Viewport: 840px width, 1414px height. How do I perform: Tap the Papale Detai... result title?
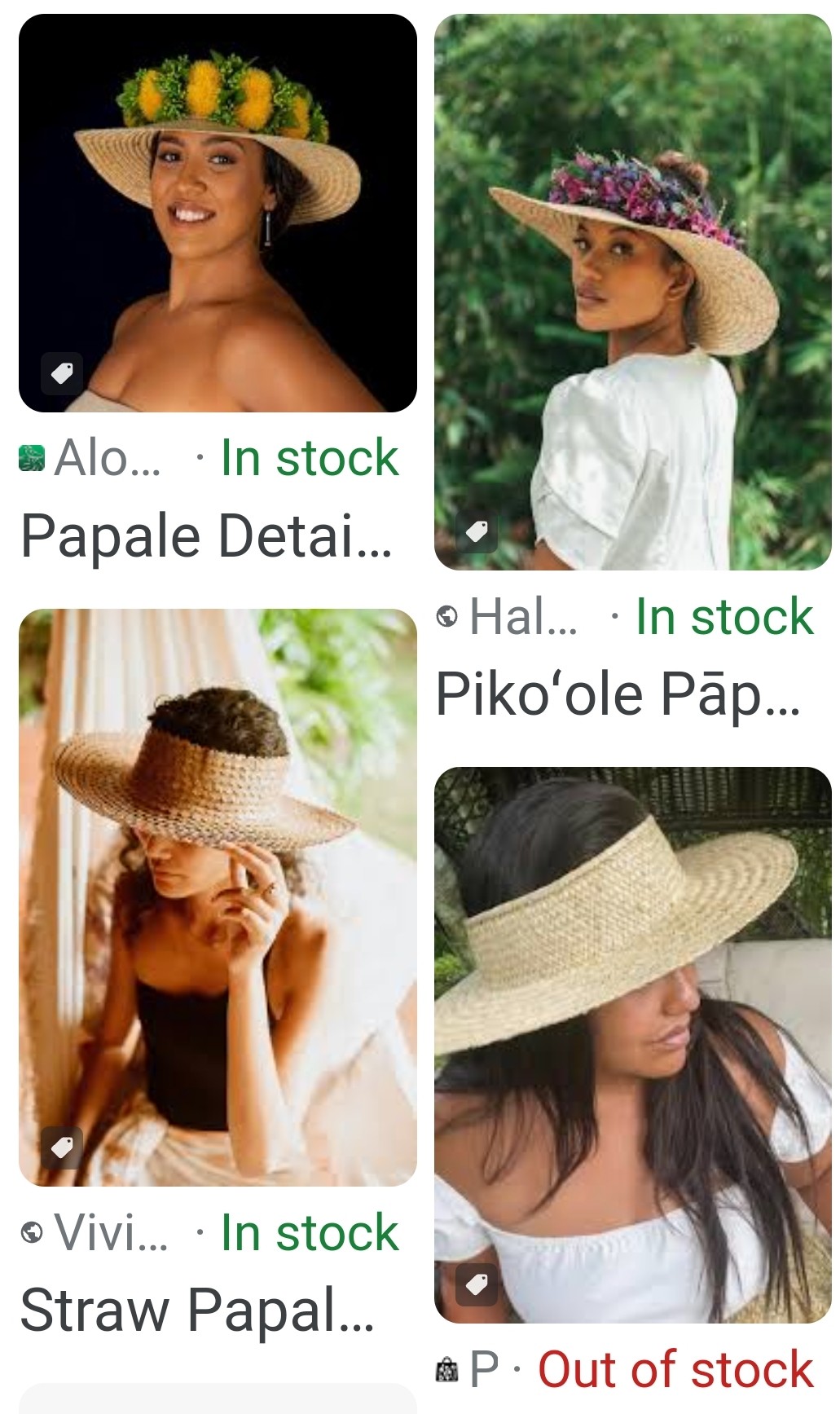coord(206,537)
